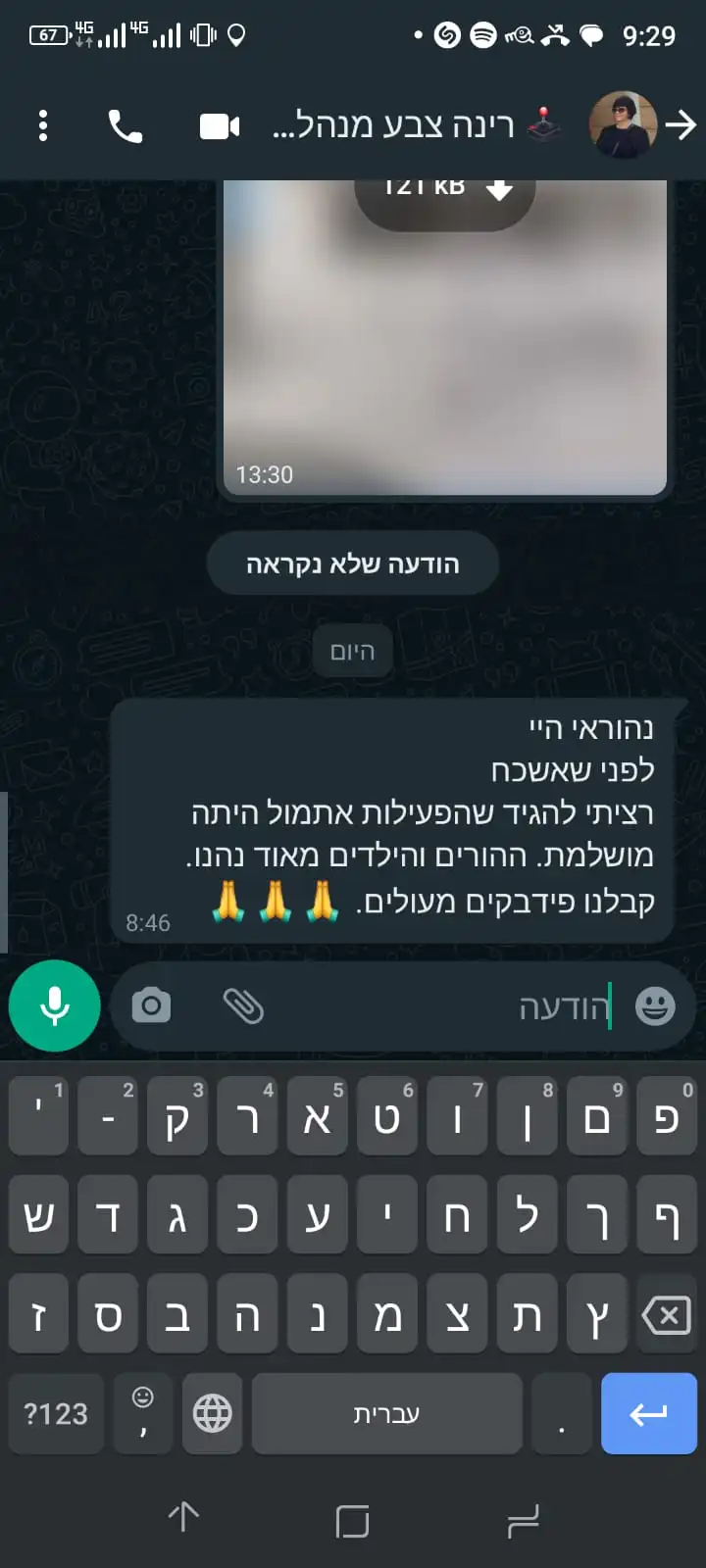Tap the עברית space bar
Viewport: 706px width, 1568px height.
pyautogui.click(x=386, y=1413)
